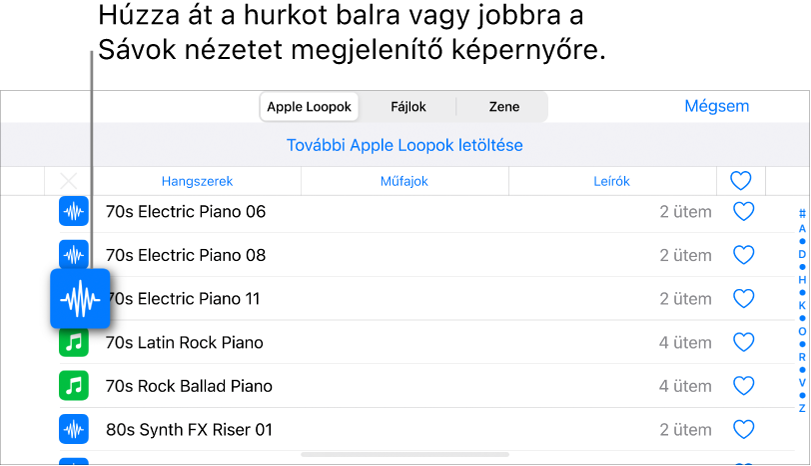Screen dimensions: 811x466
Task: Favorite 70s Electric Piano 06
Action: click(743, 212)
